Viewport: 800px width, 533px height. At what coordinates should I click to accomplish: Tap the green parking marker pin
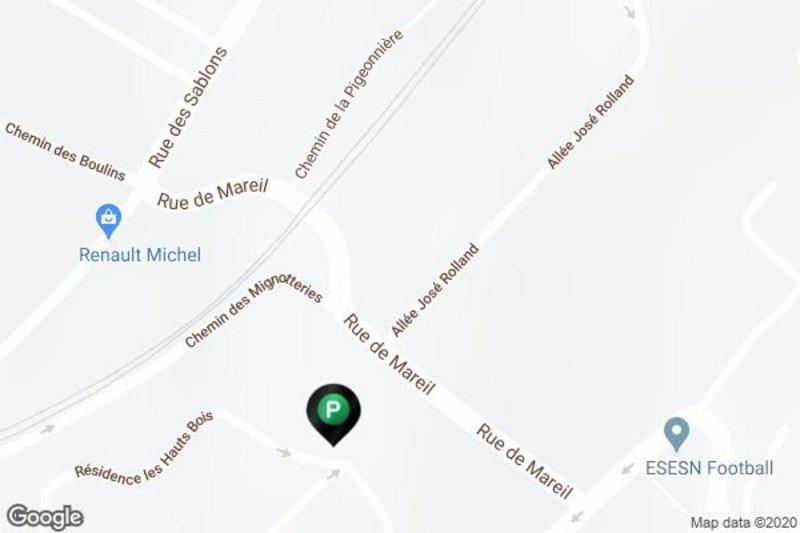click(331, 410)
